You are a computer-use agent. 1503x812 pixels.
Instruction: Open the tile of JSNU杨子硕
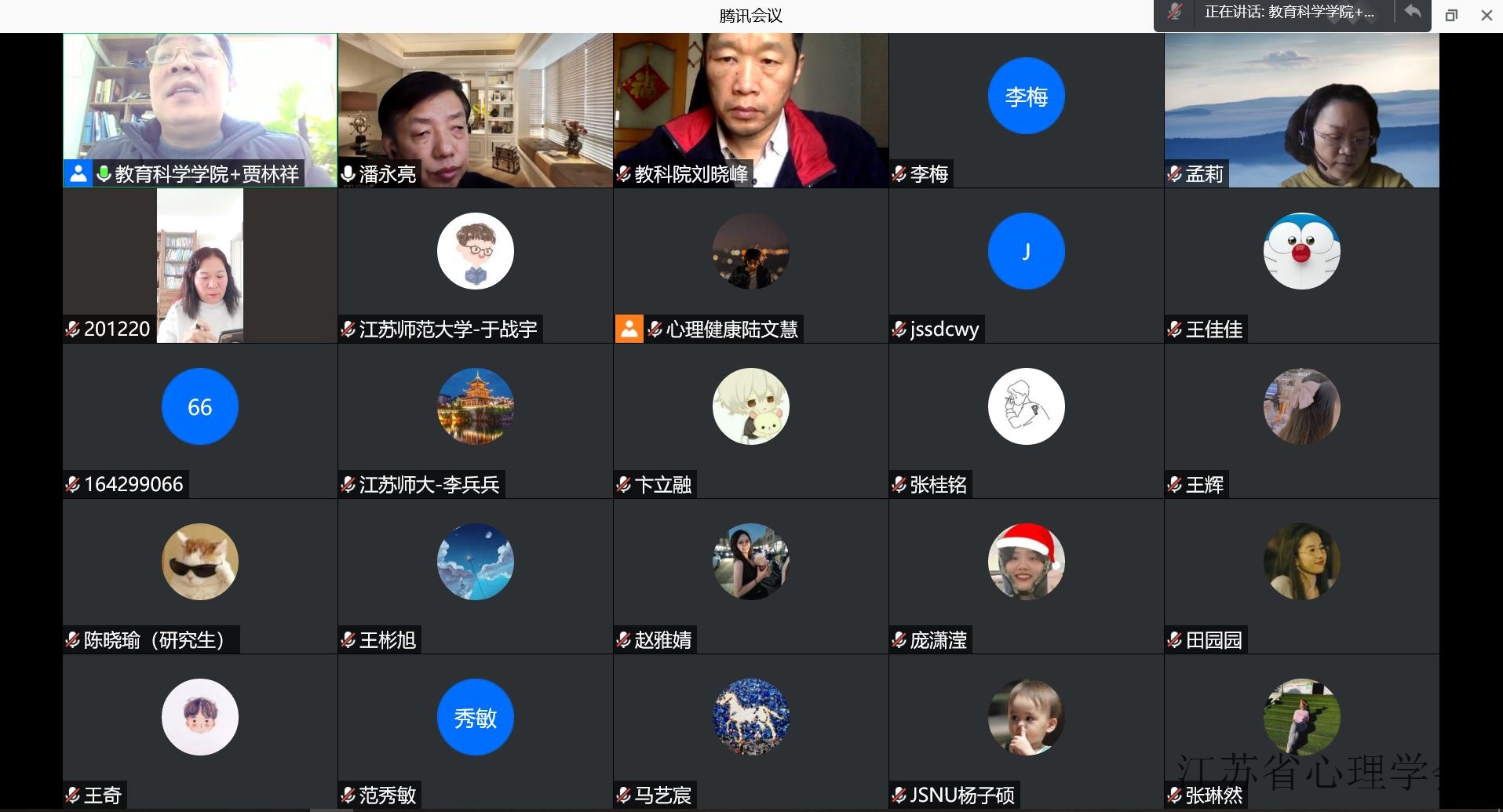coord(1026,731)
